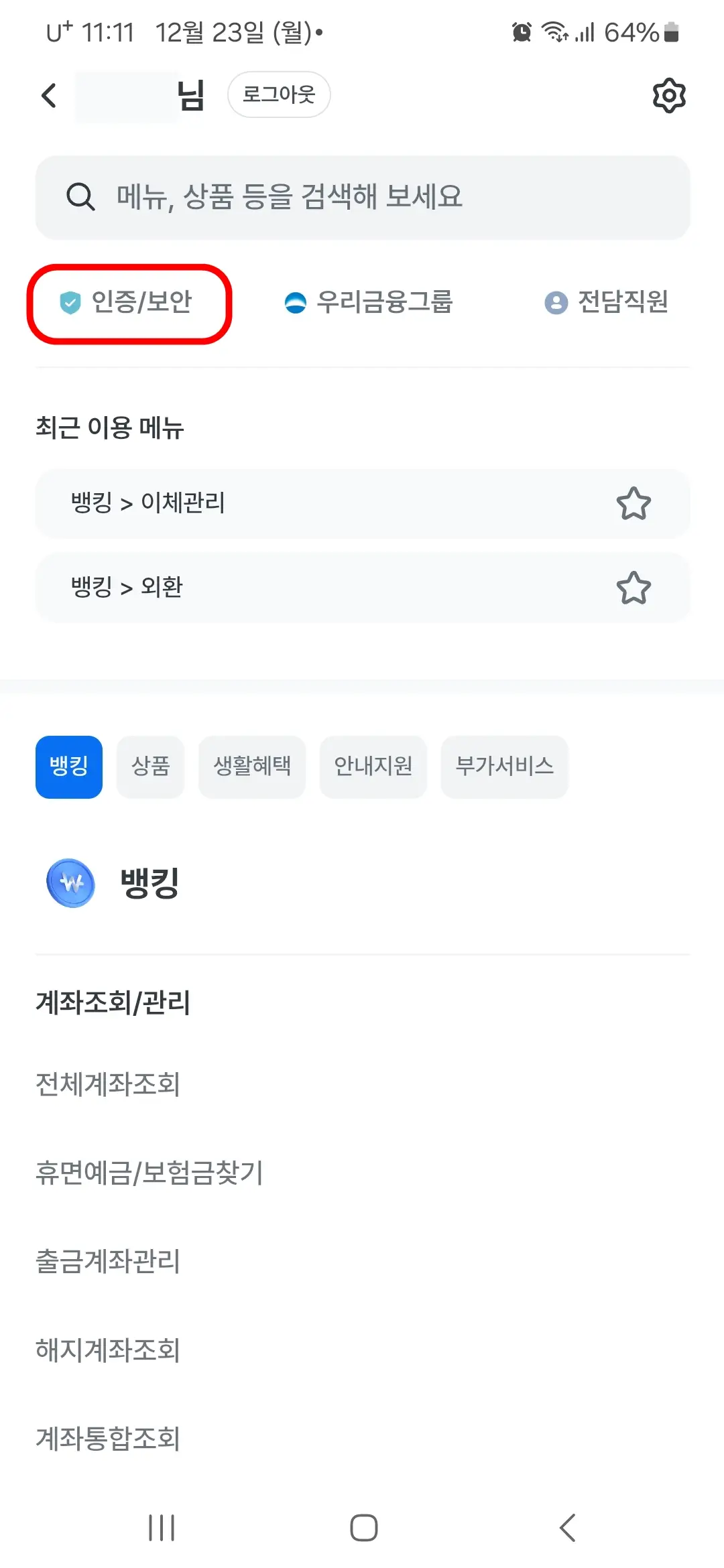Switch to the 상품 tab

(150, 767)
